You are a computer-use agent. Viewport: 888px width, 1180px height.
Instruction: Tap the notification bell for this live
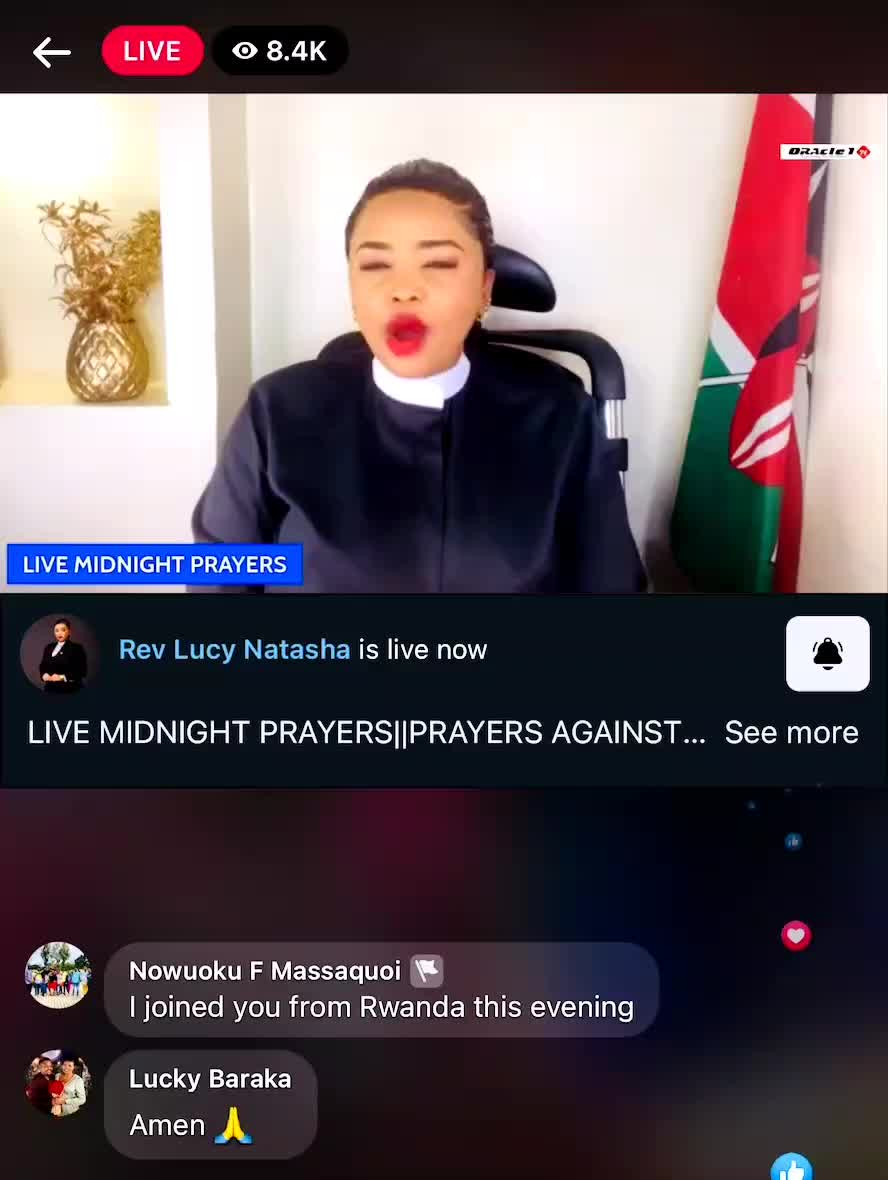[x=827, y=653]
